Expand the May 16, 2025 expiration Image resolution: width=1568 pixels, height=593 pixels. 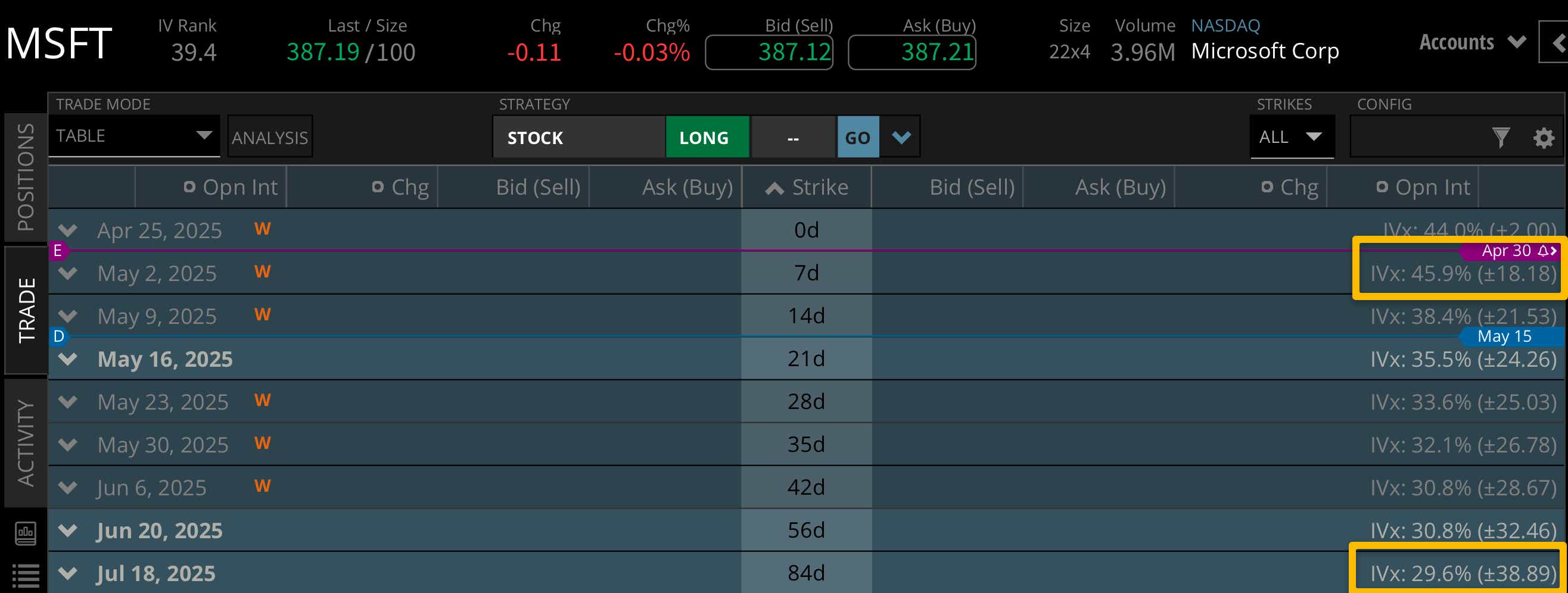pos(67,359)
